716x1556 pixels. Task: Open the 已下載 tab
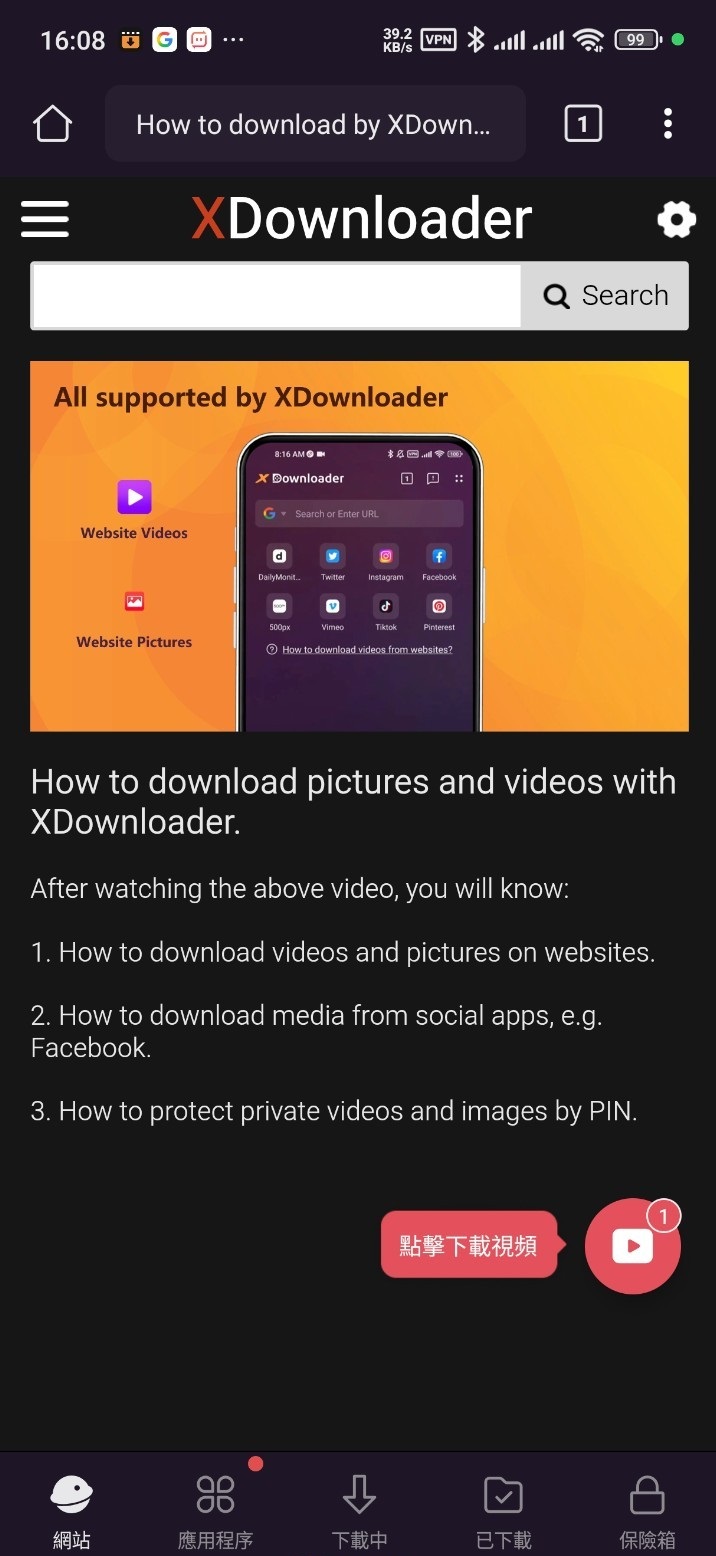[x=503, y=1510]
